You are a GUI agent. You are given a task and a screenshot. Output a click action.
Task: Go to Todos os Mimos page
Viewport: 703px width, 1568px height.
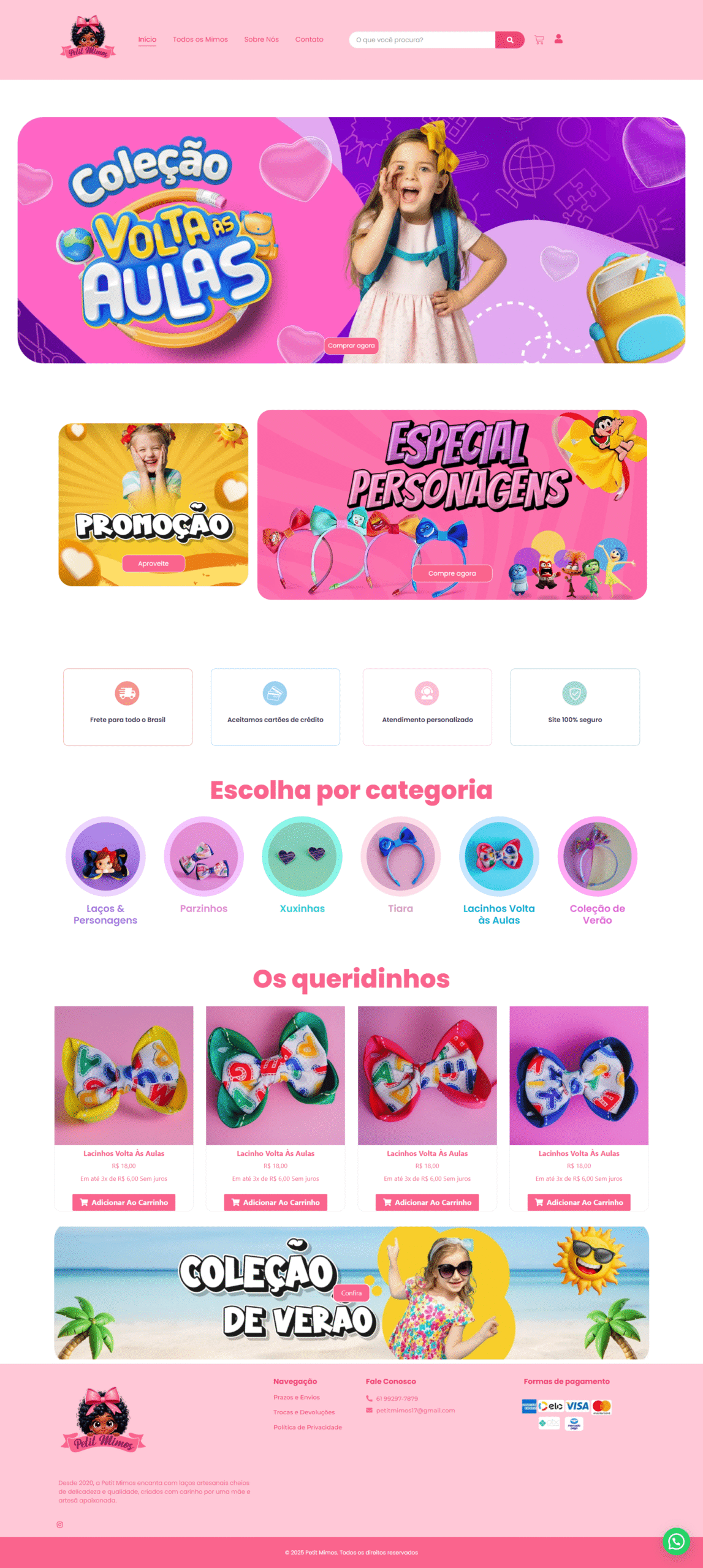click(200, 39)
